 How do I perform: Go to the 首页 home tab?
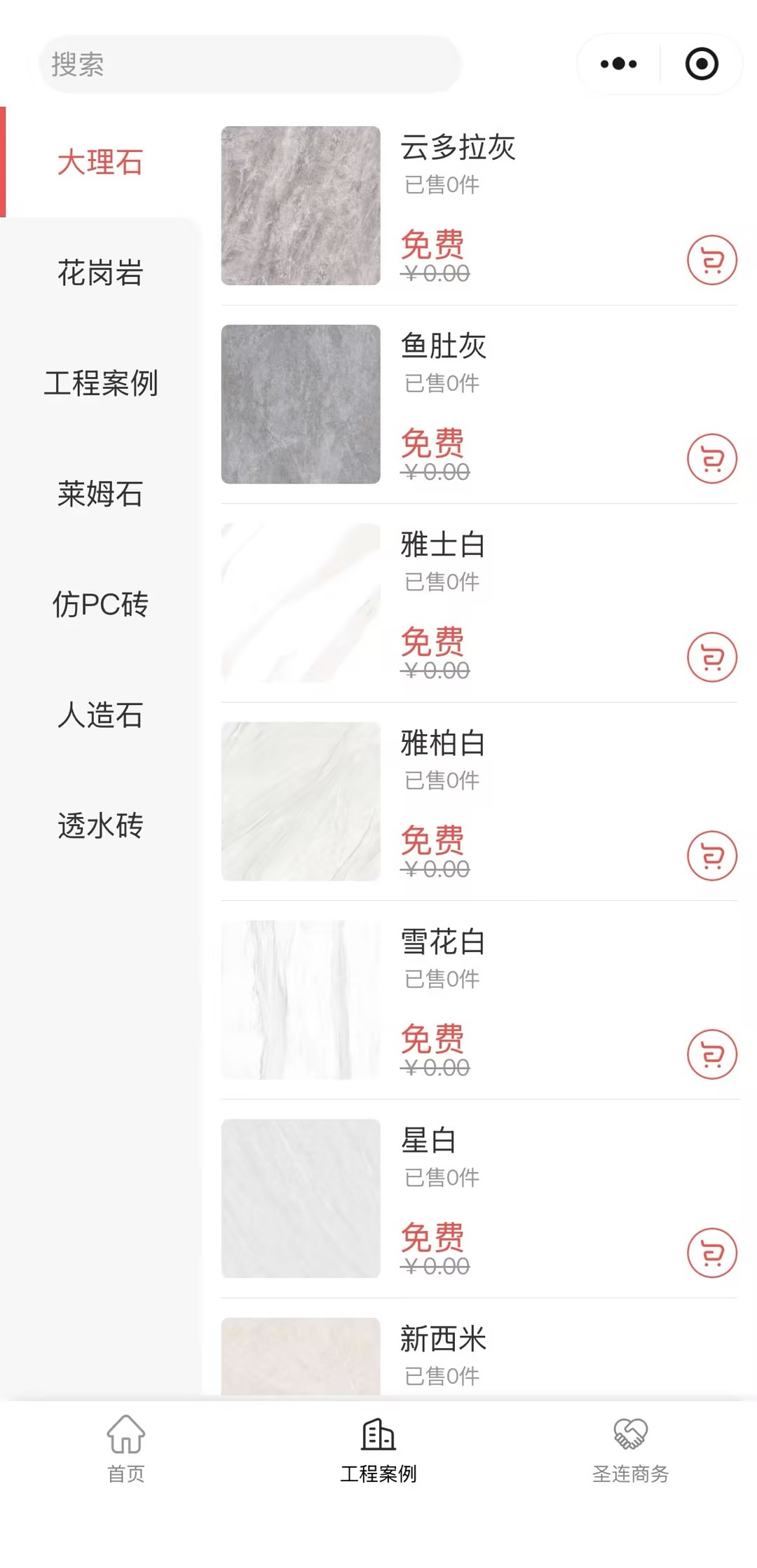[126, 1447]
